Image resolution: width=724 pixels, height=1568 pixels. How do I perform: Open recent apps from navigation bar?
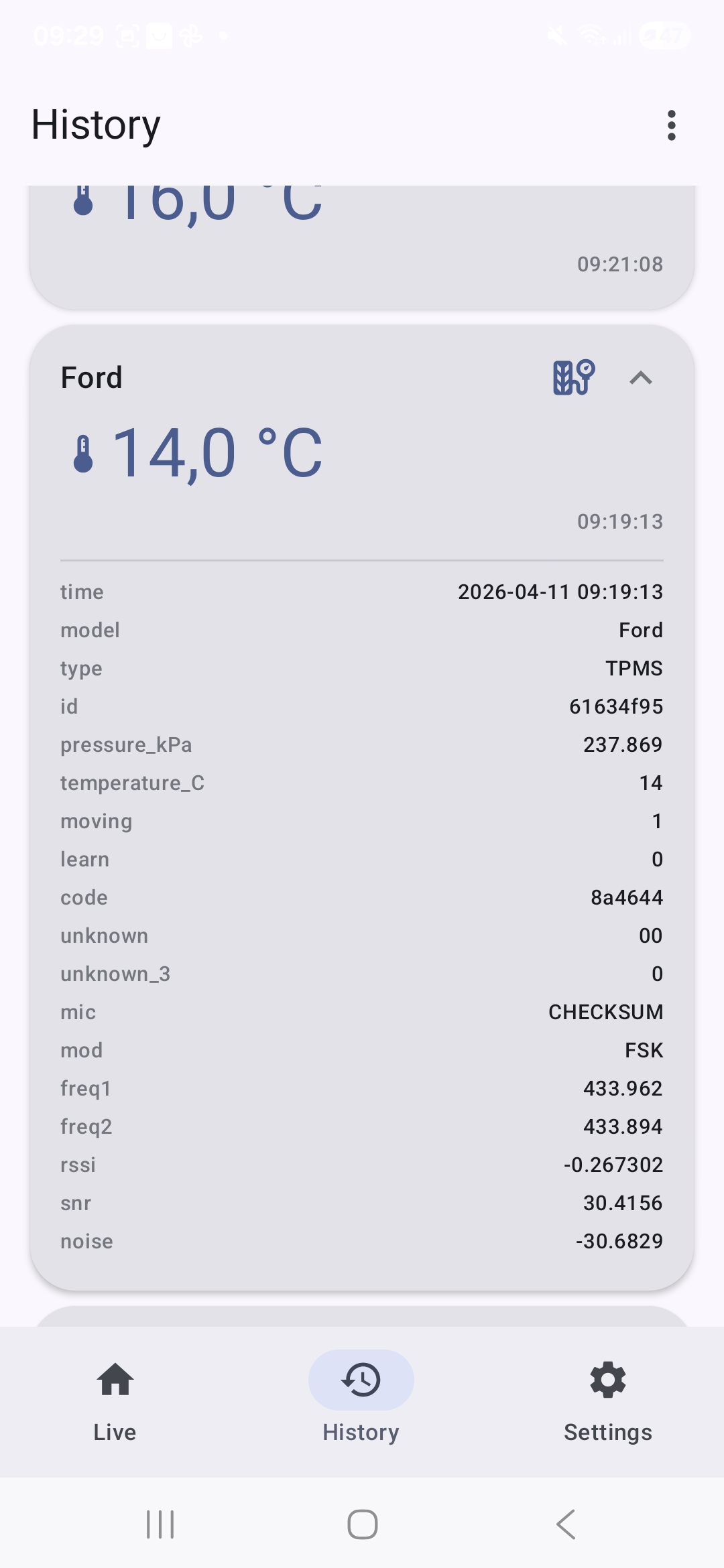click(x=160, y=1524)
